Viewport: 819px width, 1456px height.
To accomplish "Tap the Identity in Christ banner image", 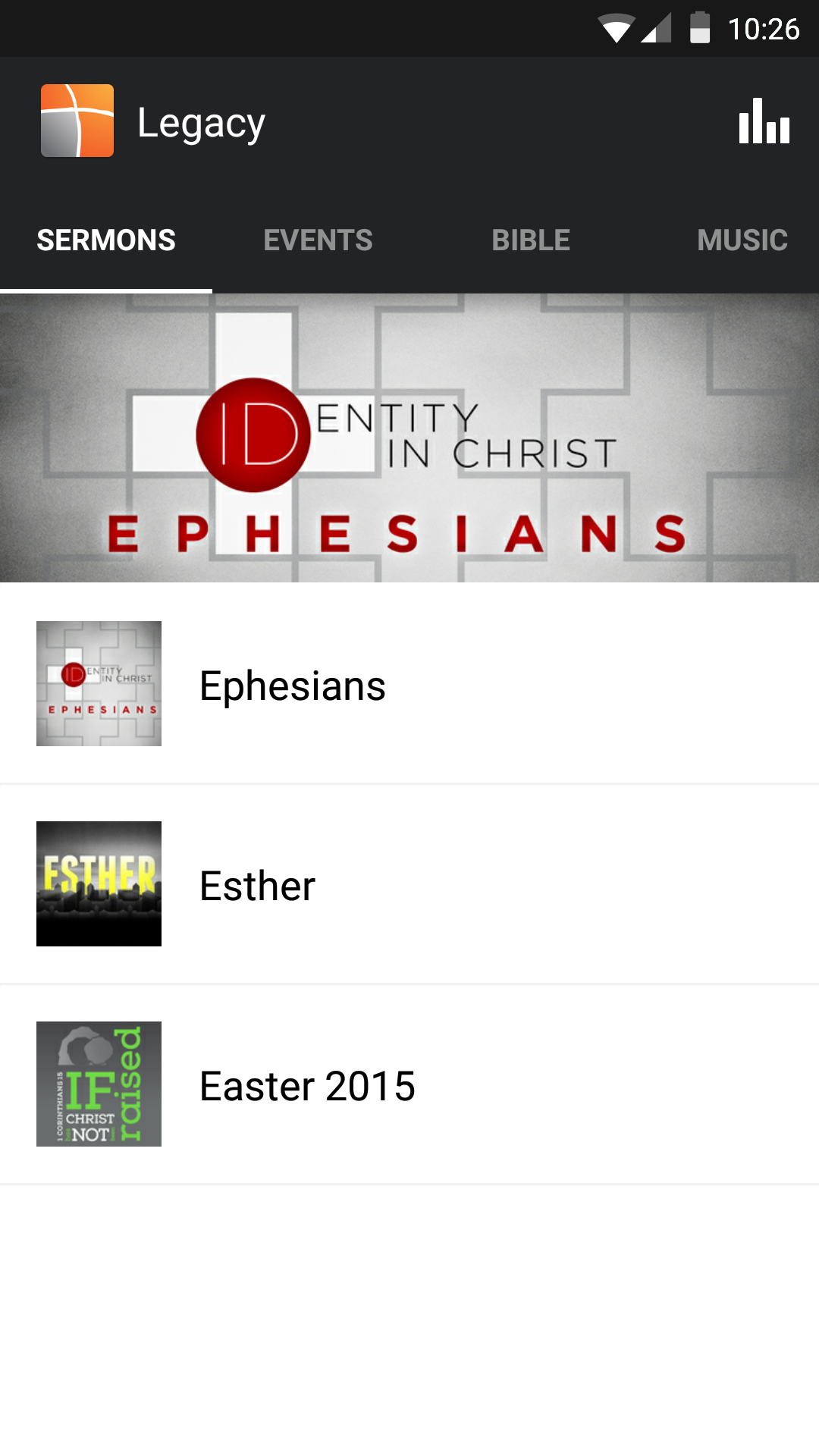I will pos(409,438).
